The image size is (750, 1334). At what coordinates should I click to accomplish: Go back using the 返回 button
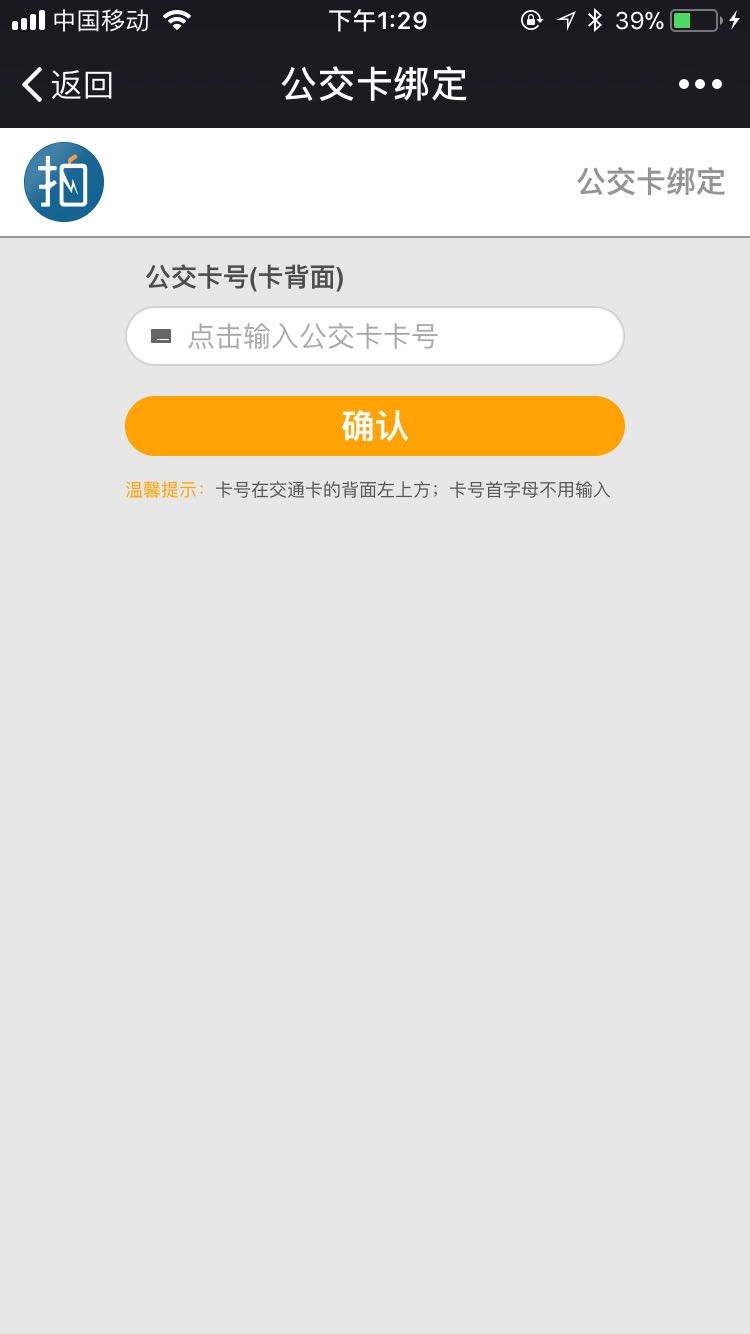(68, 85)
